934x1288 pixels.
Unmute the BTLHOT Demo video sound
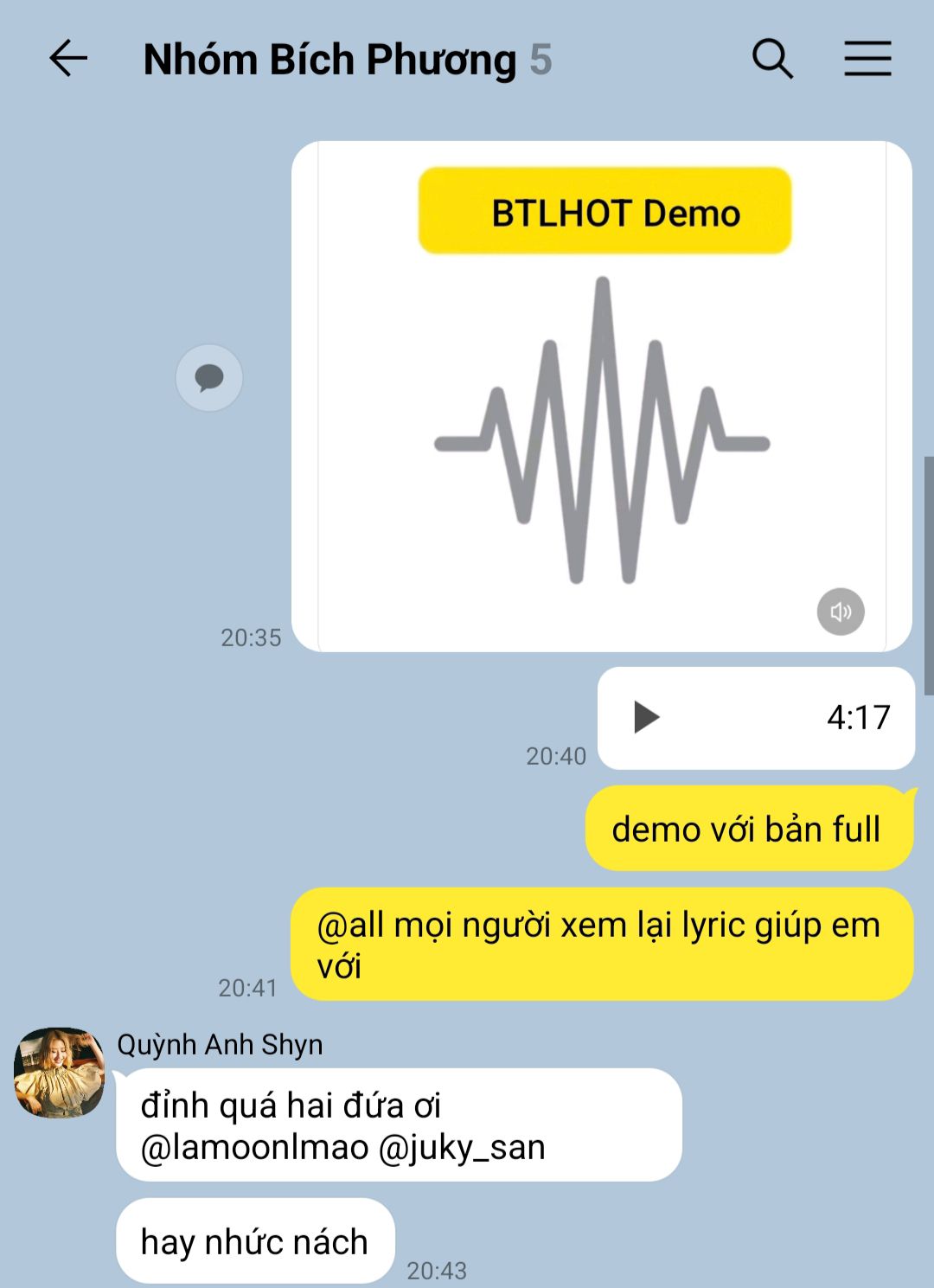(841, 612)
